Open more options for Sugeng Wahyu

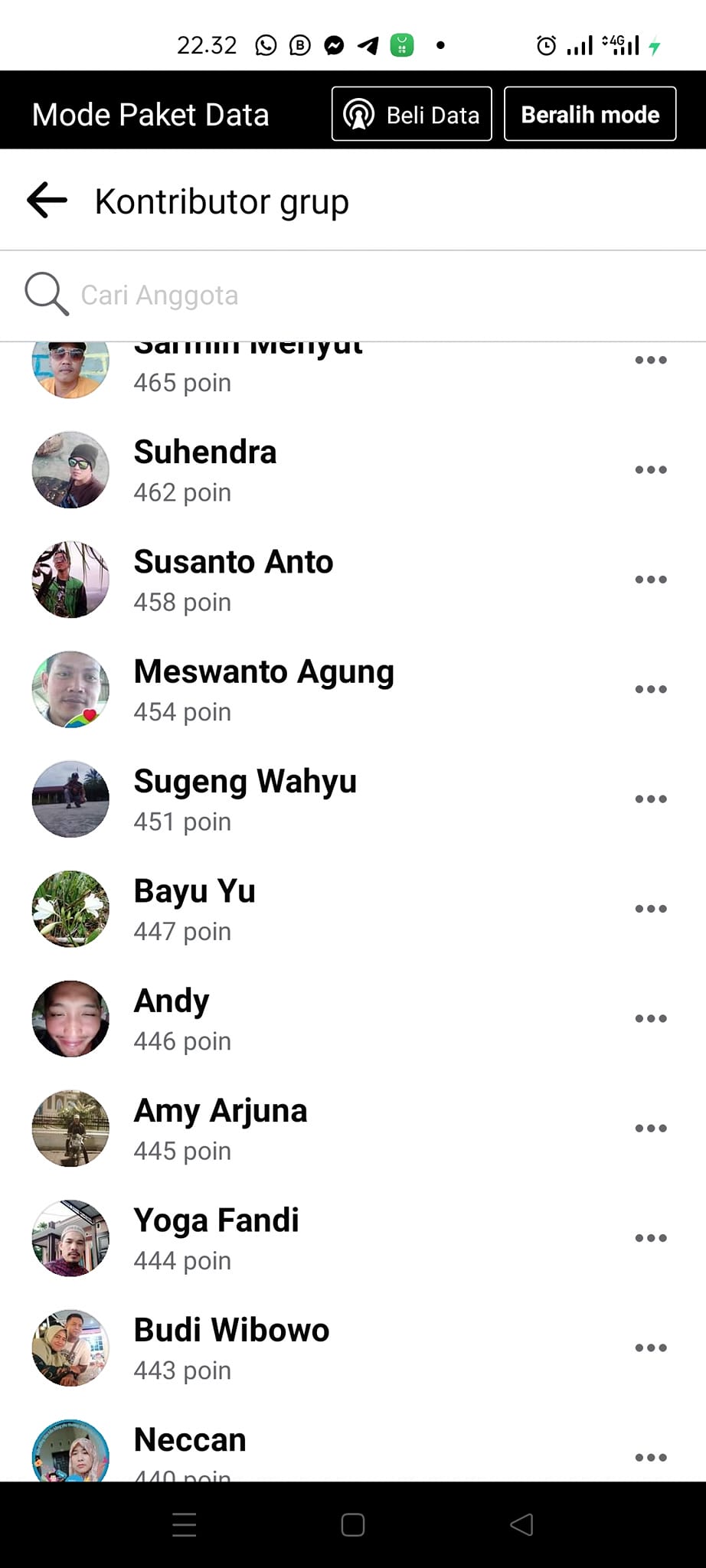click(x=651, y=799)
